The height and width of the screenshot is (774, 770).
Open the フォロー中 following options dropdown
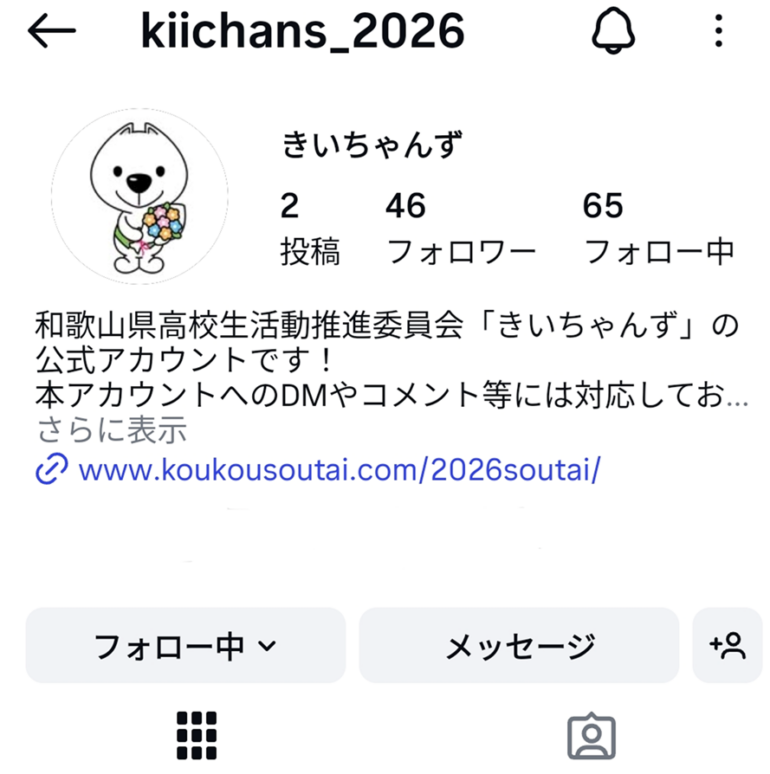point(185,646)
